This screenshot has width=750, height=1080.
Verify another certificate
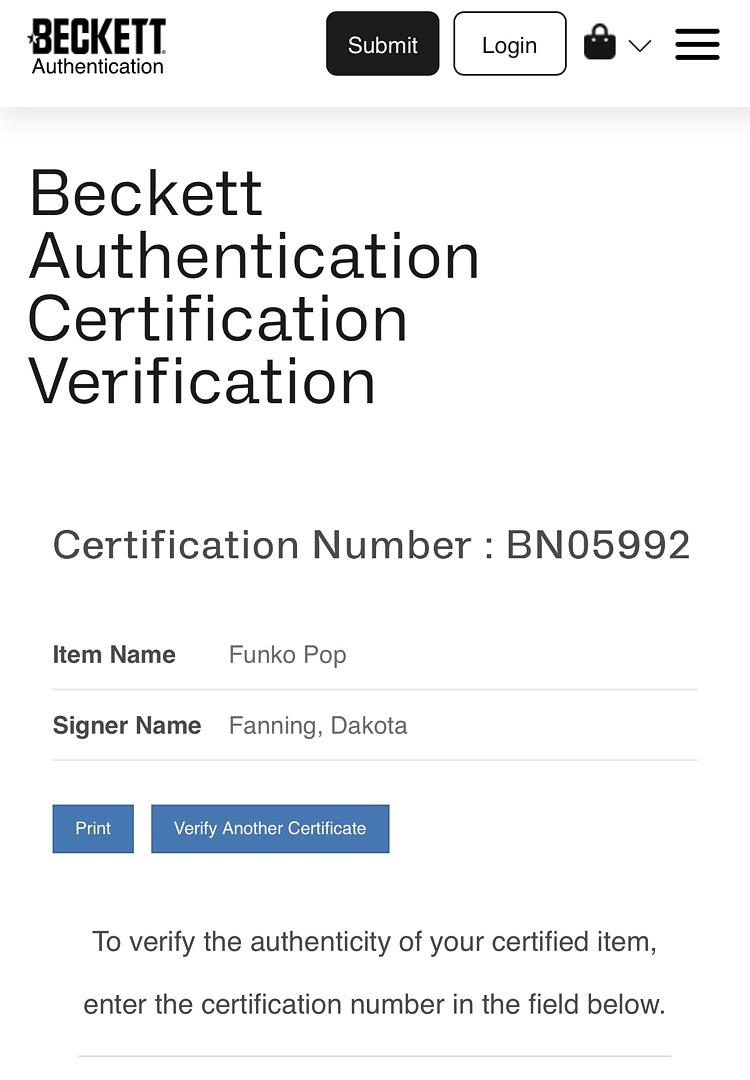(x=270, y=828)
